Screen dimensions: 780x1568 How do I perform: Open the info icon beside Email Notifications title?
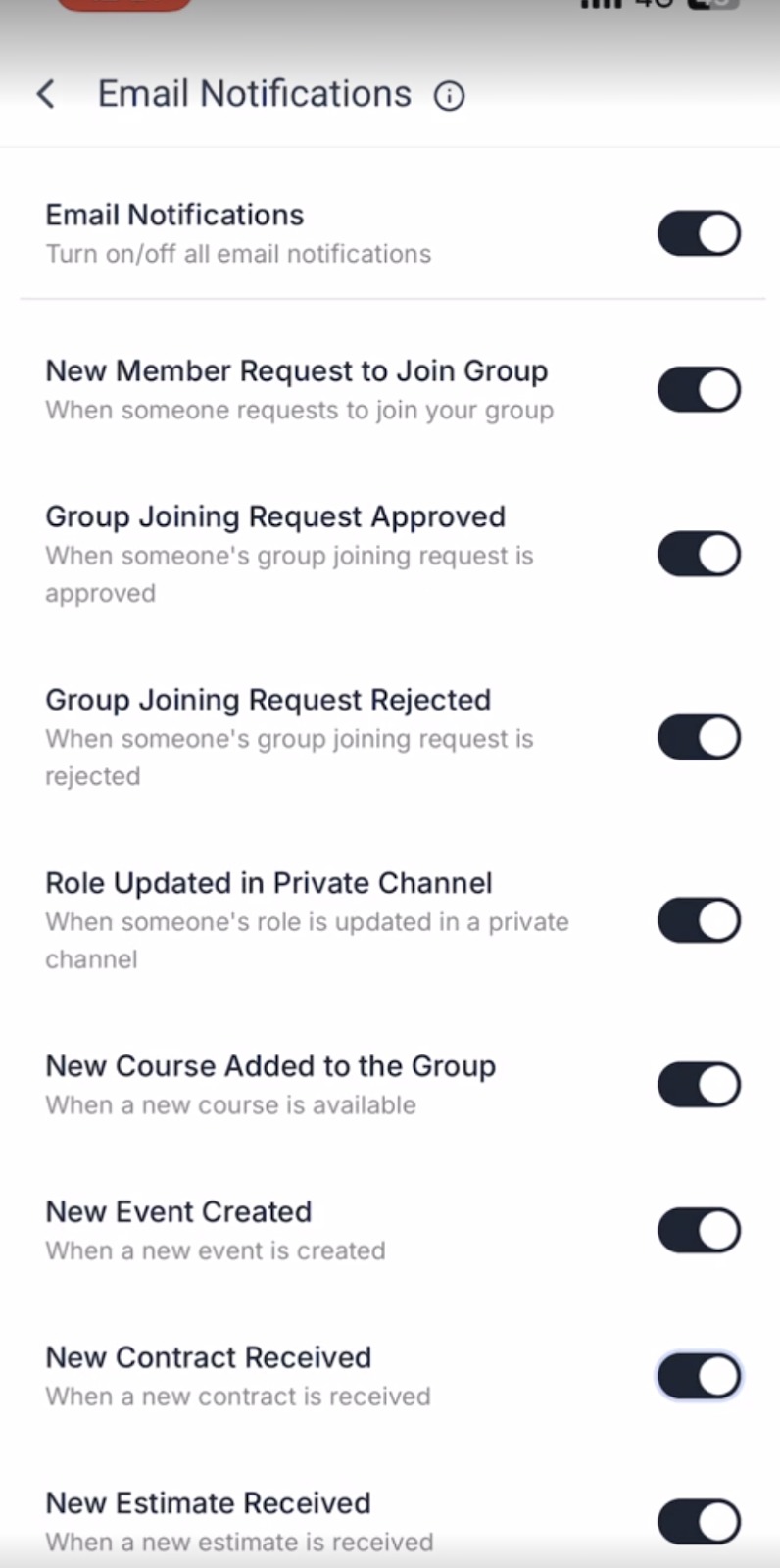point(450,96)
